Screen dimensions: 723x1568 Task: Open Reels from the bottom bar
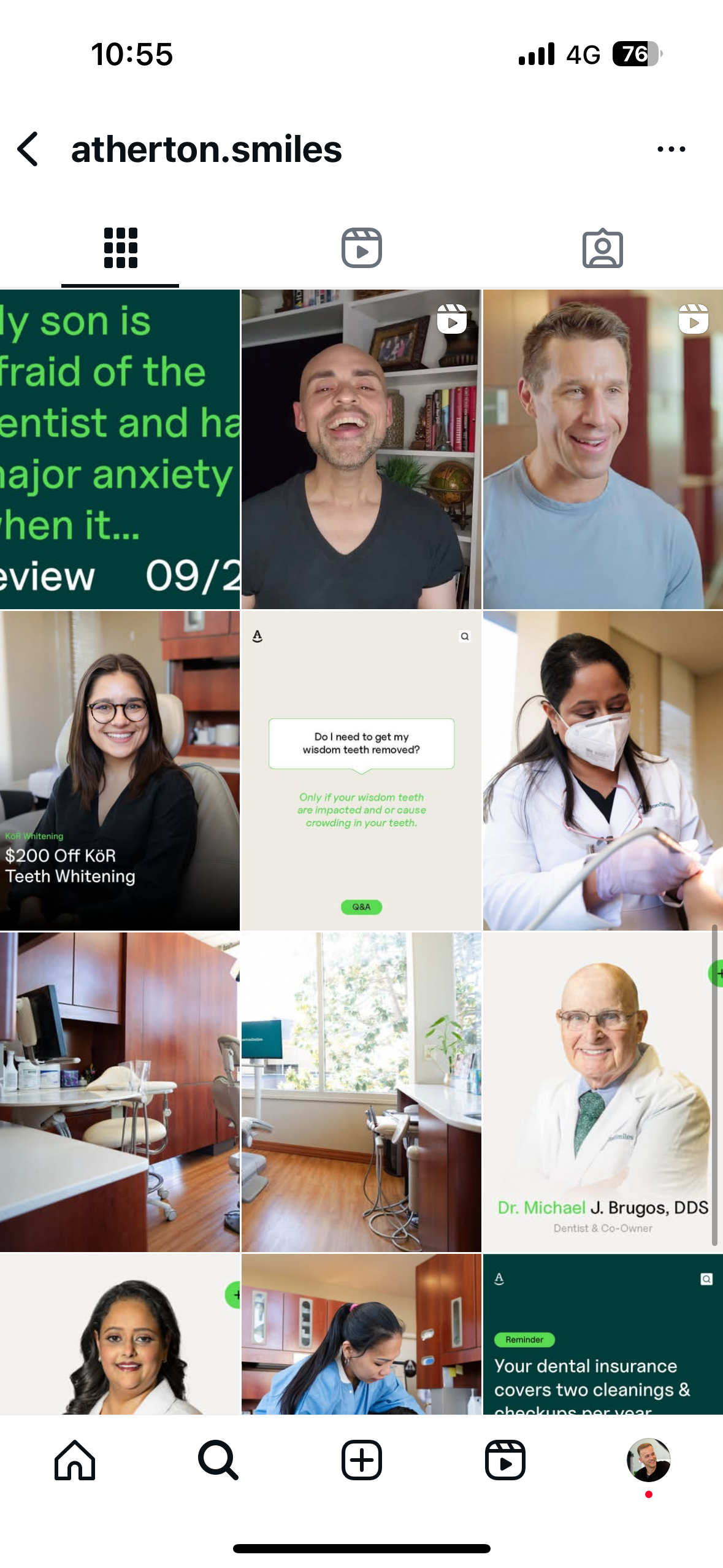tap(505, 1460)
